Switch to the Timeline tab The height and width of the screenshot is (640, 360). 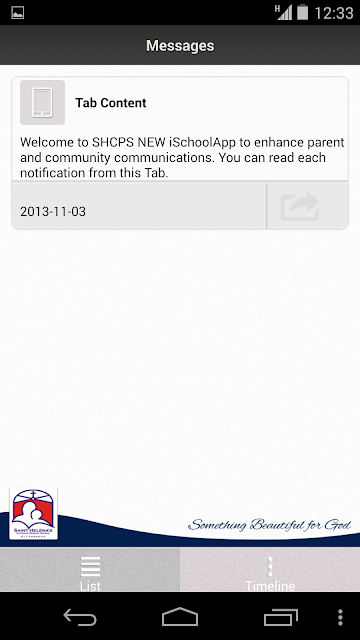(270, 569)
